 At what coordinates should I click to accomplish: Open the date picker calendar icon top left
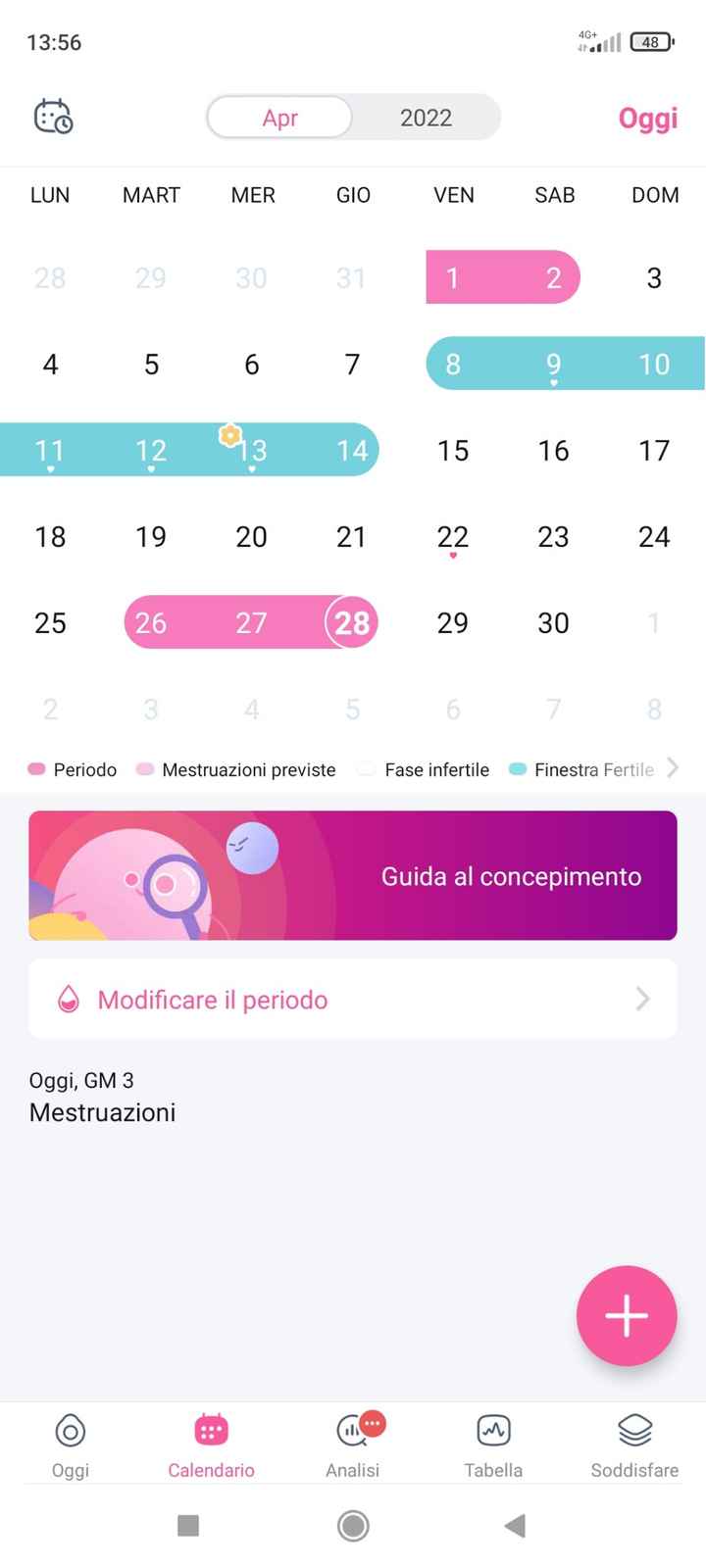tap(54, 116)
